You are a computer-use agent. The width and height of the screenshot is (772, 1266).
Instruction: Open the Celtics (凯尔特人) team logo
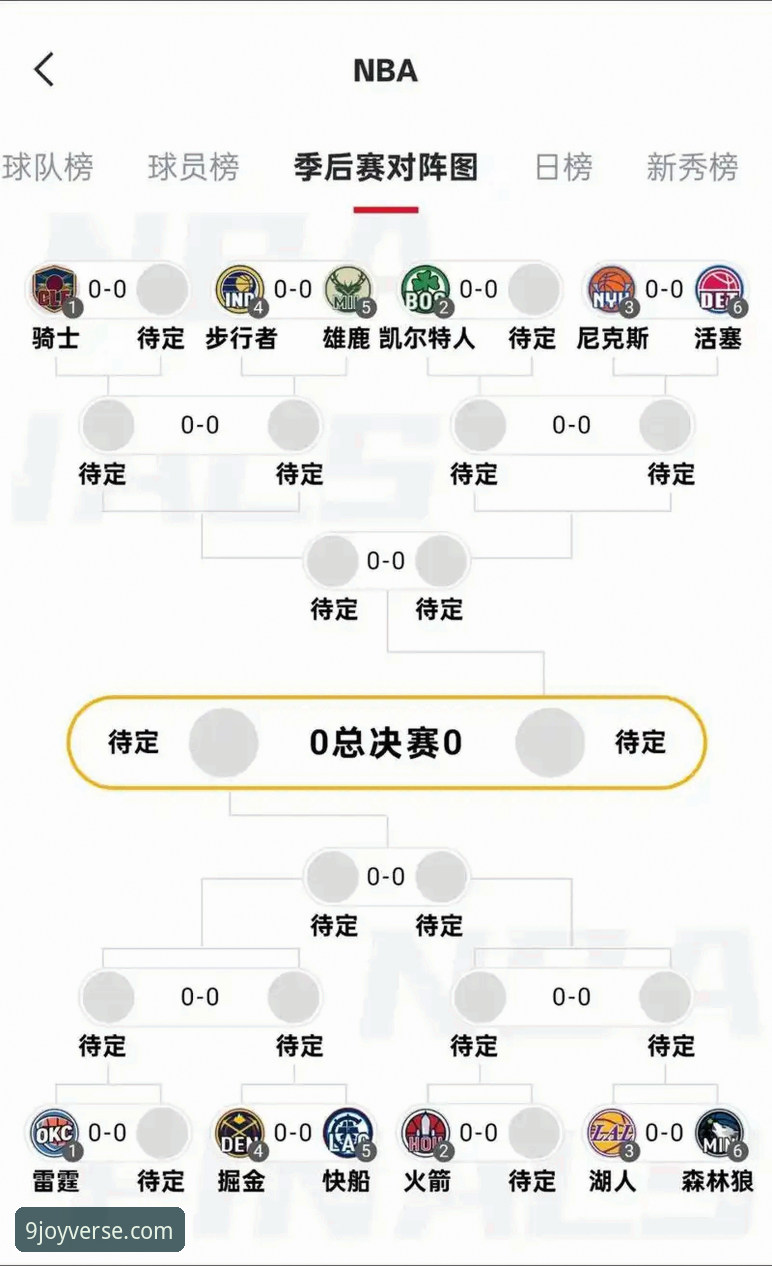(x=427, y=289)
